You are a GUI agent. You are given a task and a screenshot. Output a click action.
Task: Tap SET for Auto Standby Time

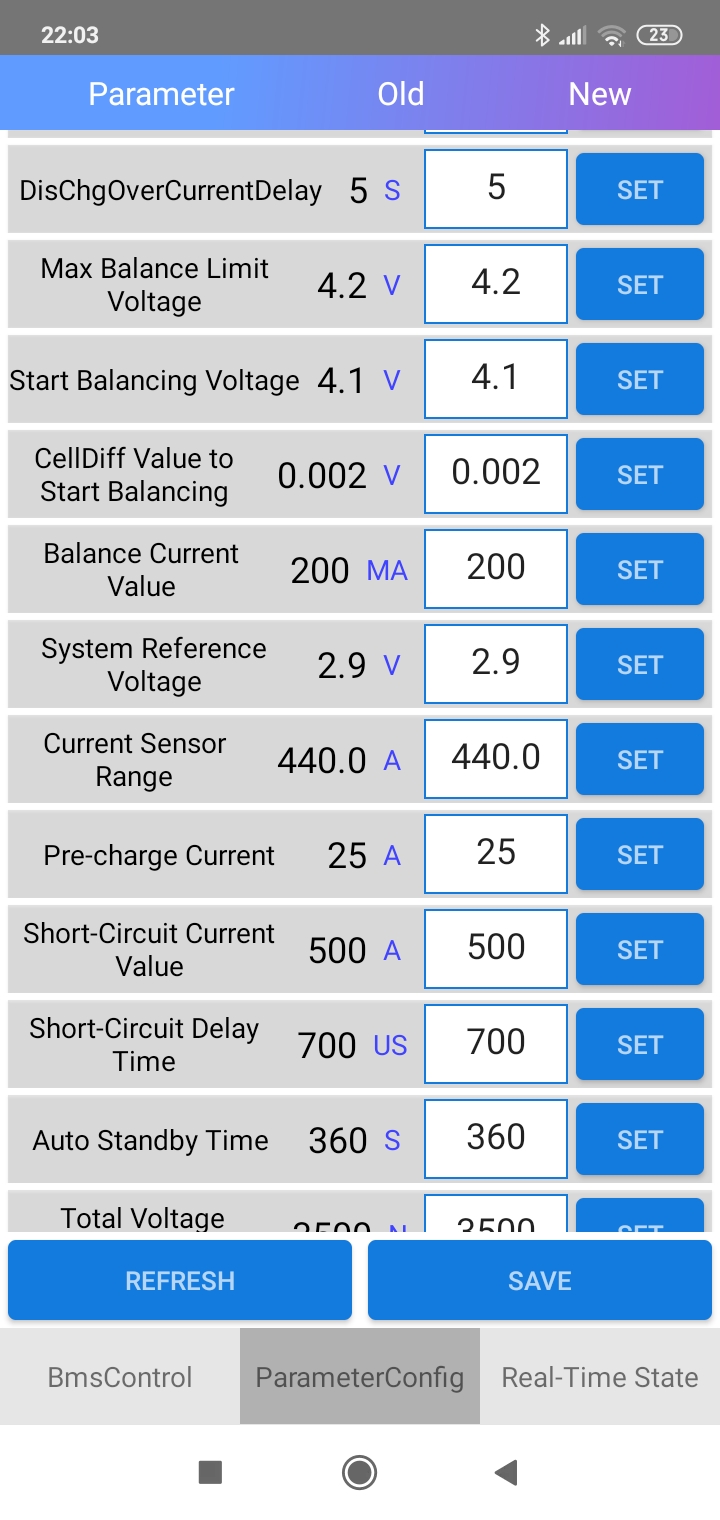[x=640, y=1139]
